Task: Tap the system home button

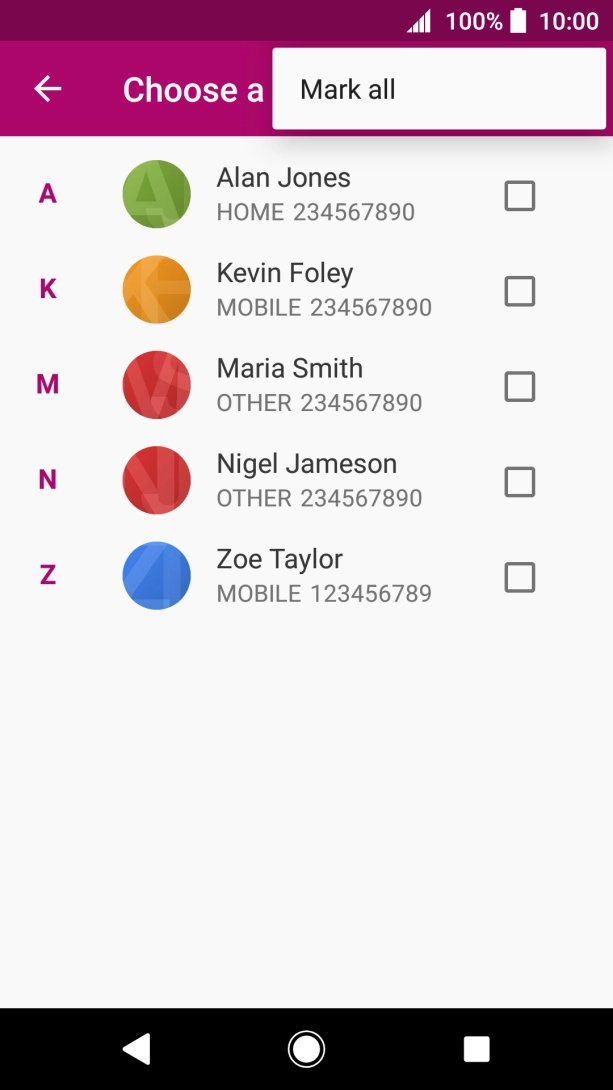Action: pyautogui.click(x=306, y=1048)
